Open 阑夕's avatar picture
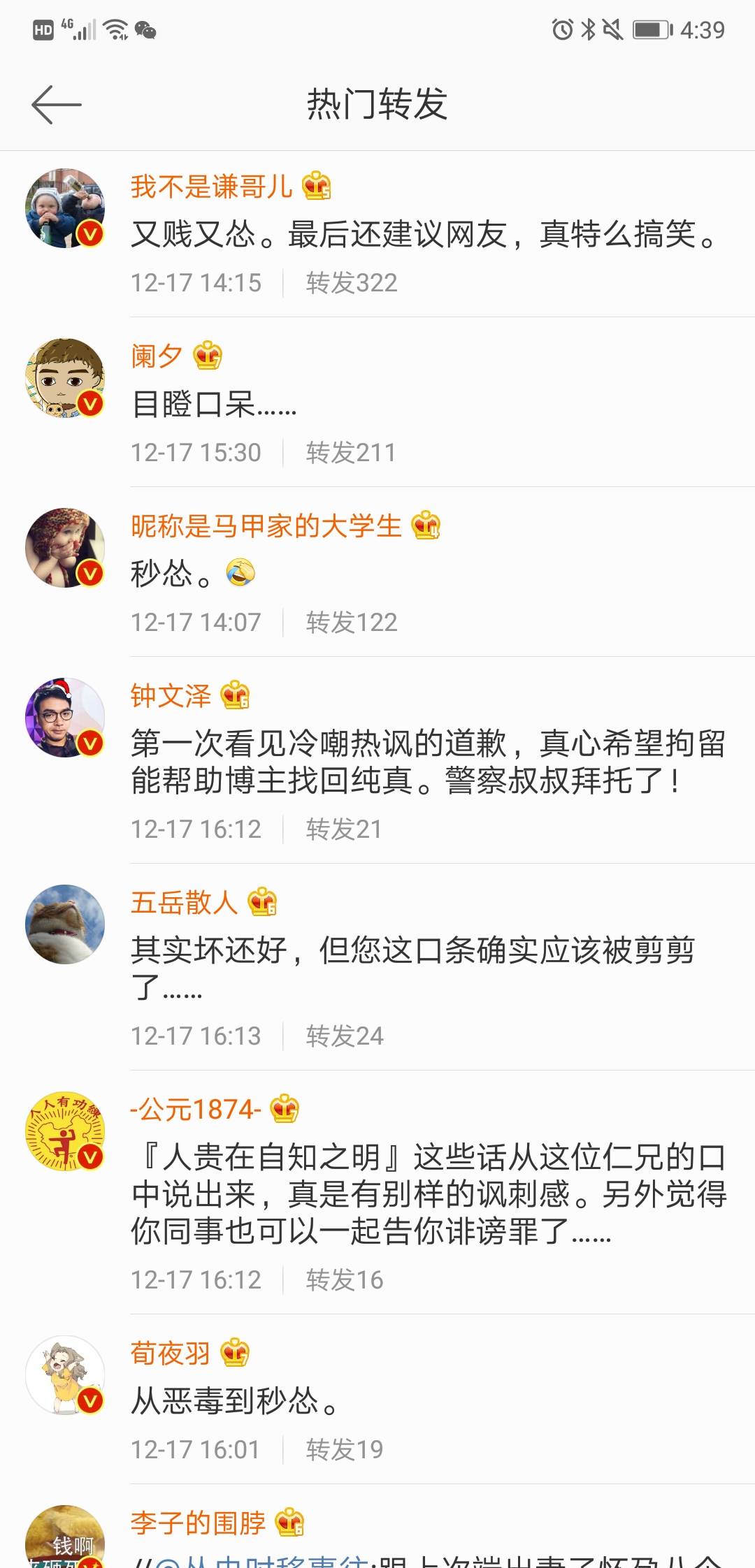The height and width of the screenshot is (1568, 755). pos(65,378)
